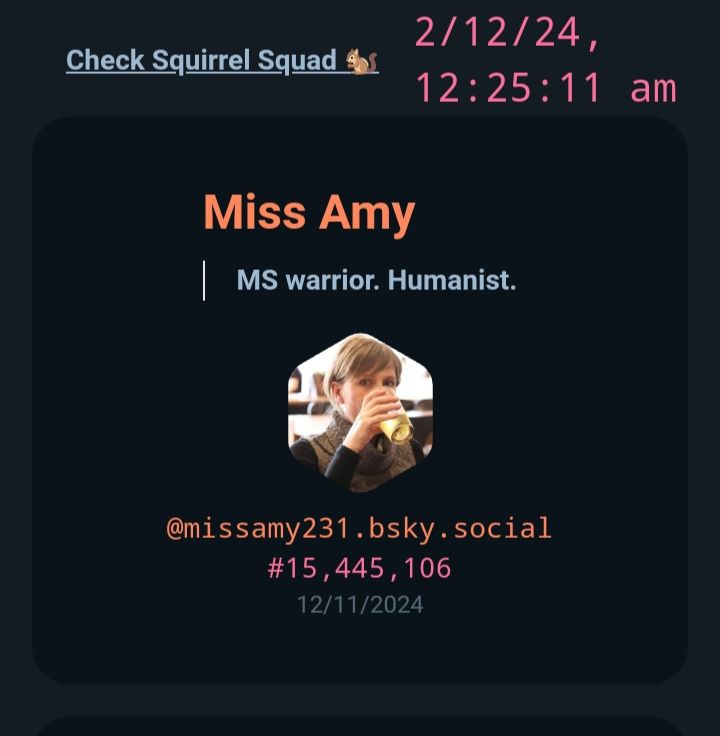
Task: Open the Check Squirrel Squad link
Action: (x=222, y=61)
